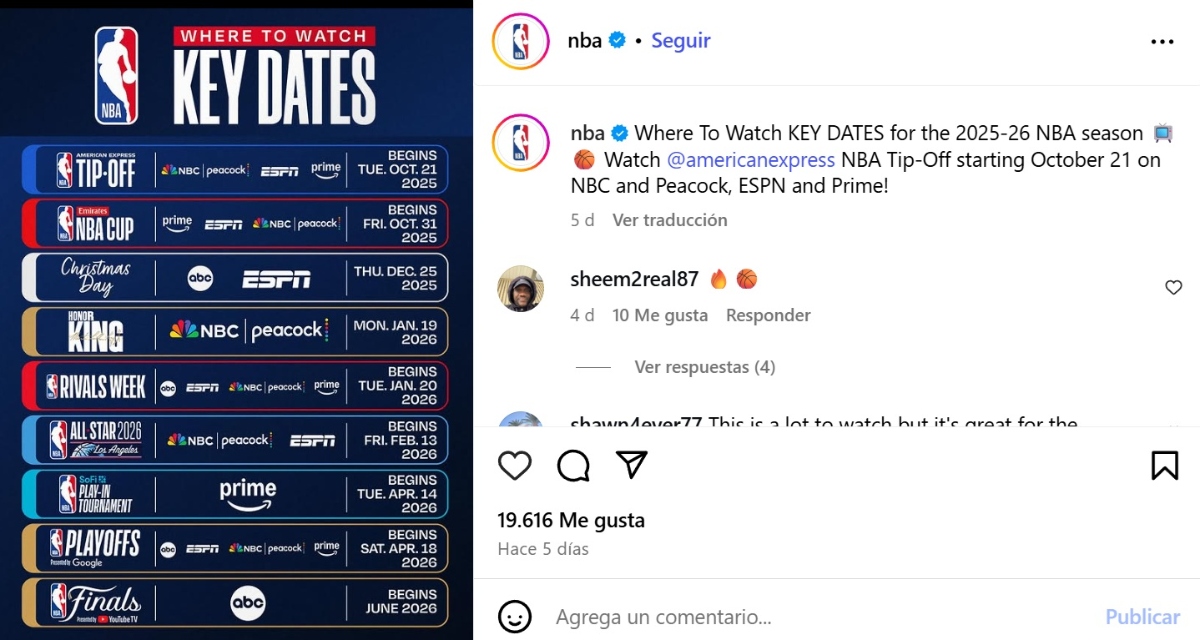Share the post with the paper plane icon

631,465
